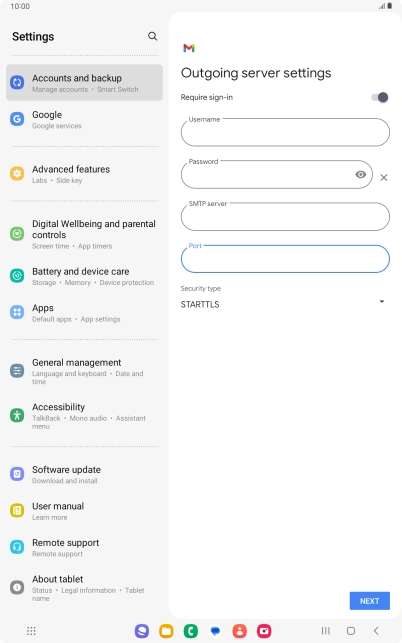Open Battery and device care

tap(85, 276)
